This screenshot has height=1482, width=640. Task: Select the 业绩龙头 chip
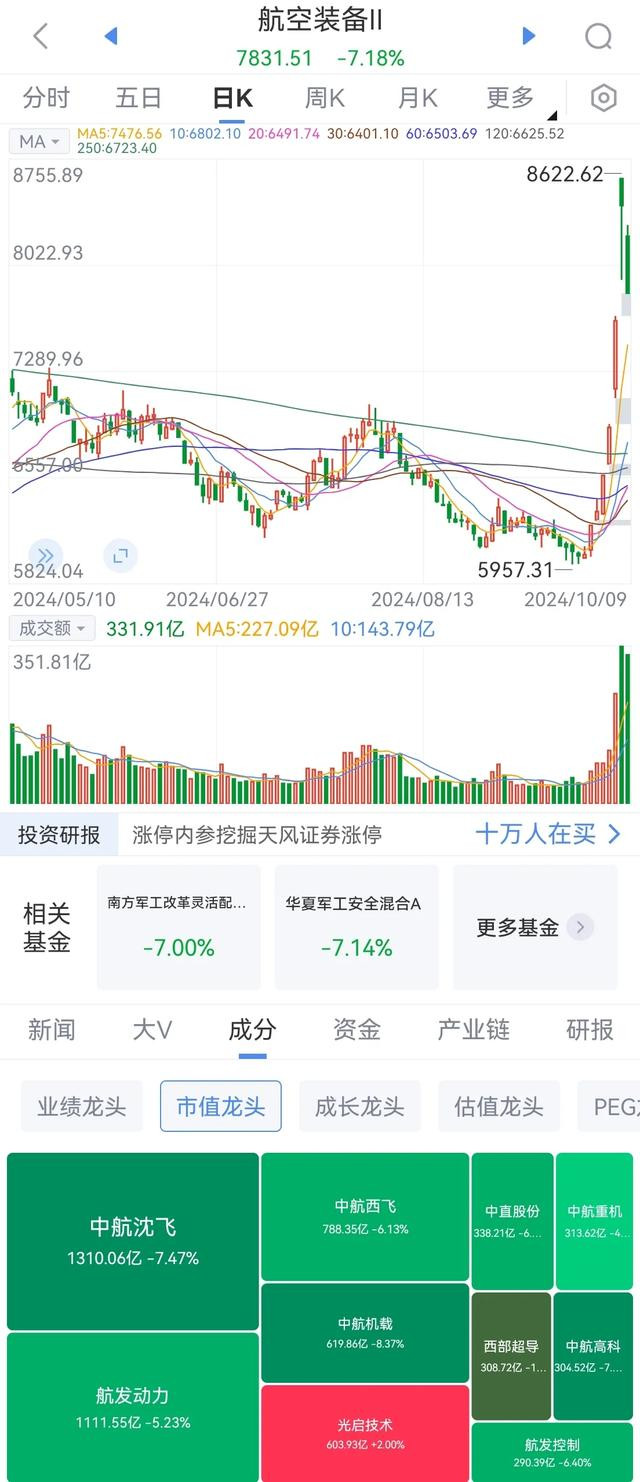click(x=82, y=1106)
